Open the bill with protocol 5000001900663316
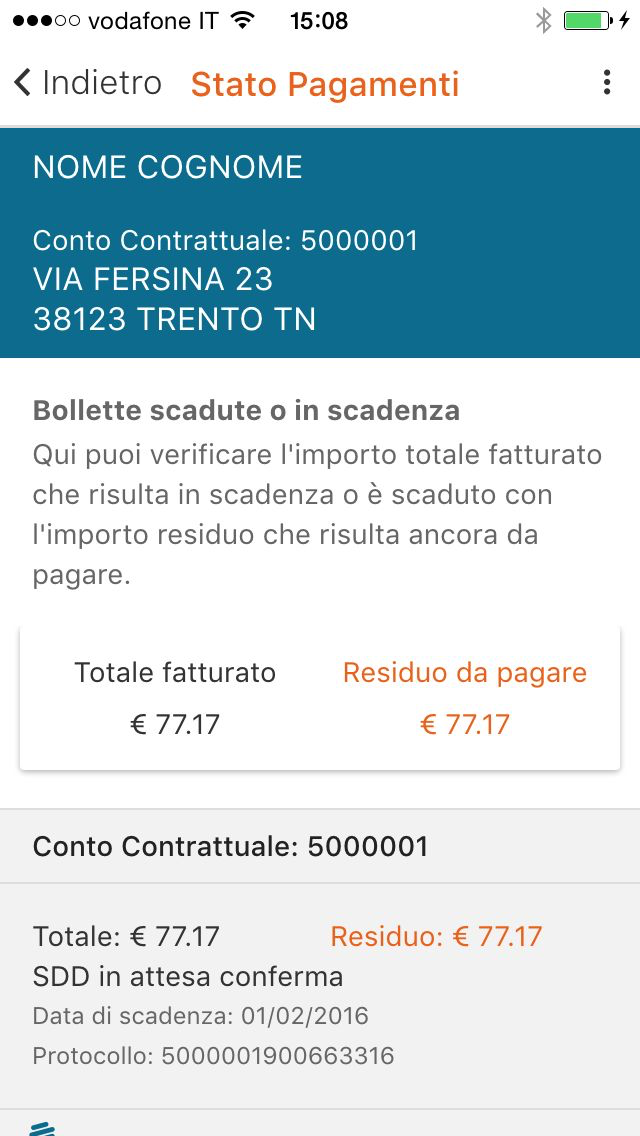The image size is (640, 1136). (320, 995)
